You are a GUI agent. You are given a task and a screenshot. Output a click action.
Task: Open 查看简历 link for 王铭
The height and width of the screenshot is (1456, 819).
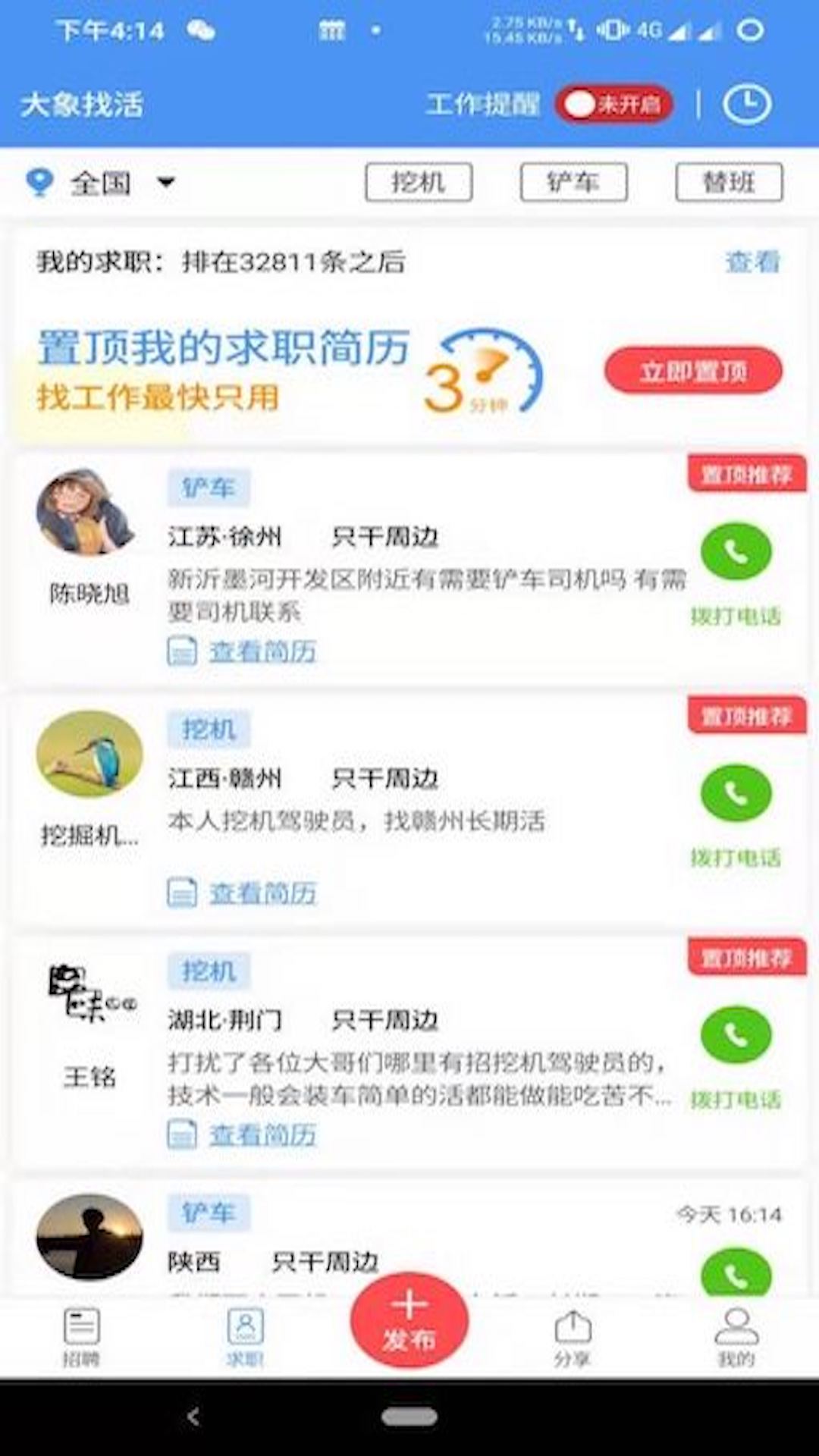[x=260, y=1134]
